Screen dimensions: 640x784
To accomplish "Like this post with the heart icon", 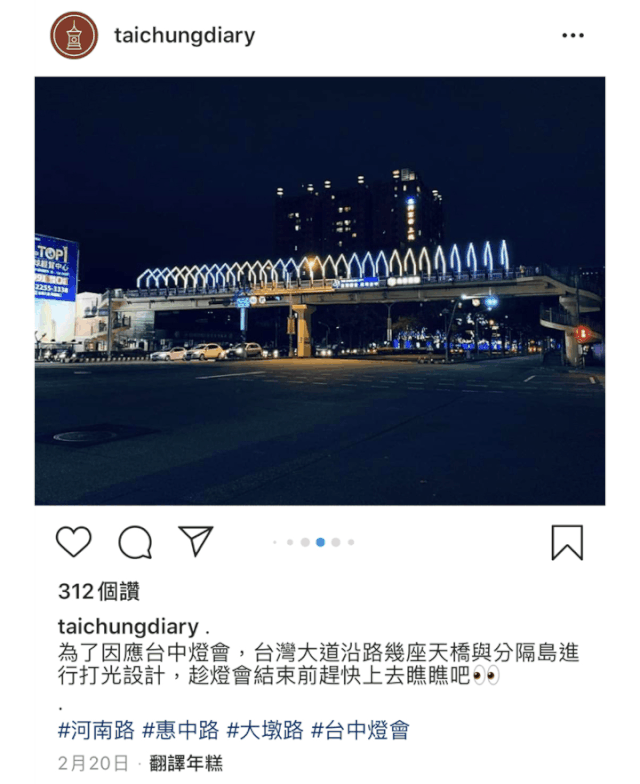I will [x=73, y=542].
